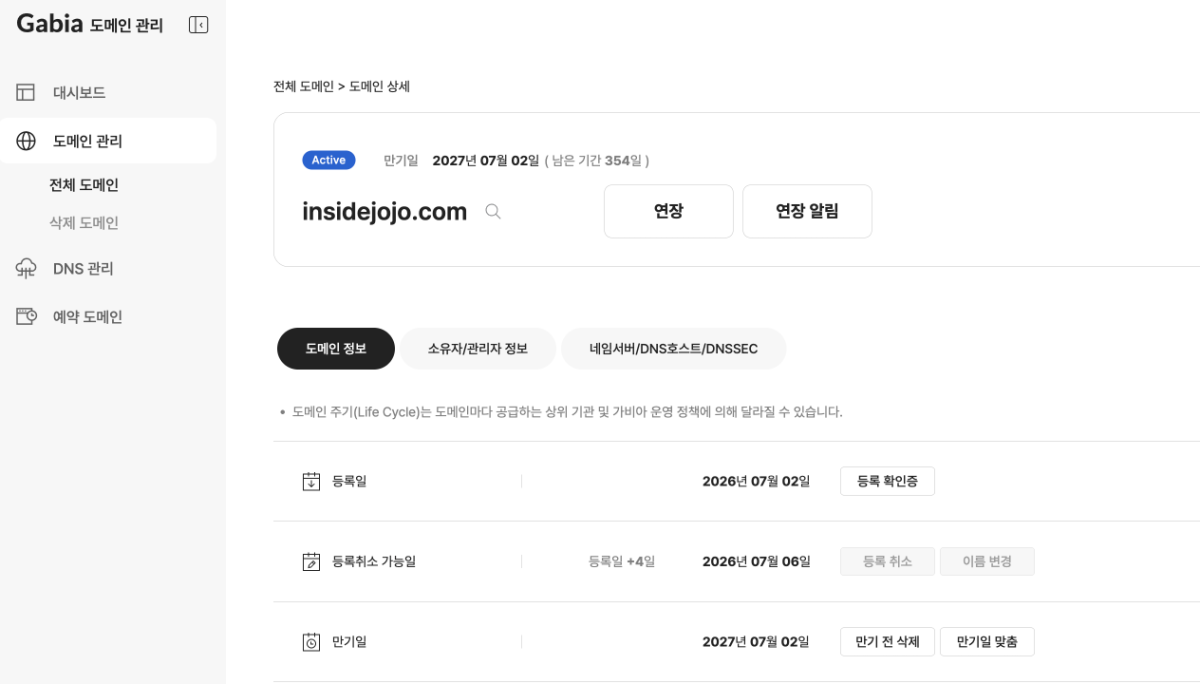Collapse the sidebar with the toggle icon
The width and height of the screenshot is (1200, 684).
198,25
